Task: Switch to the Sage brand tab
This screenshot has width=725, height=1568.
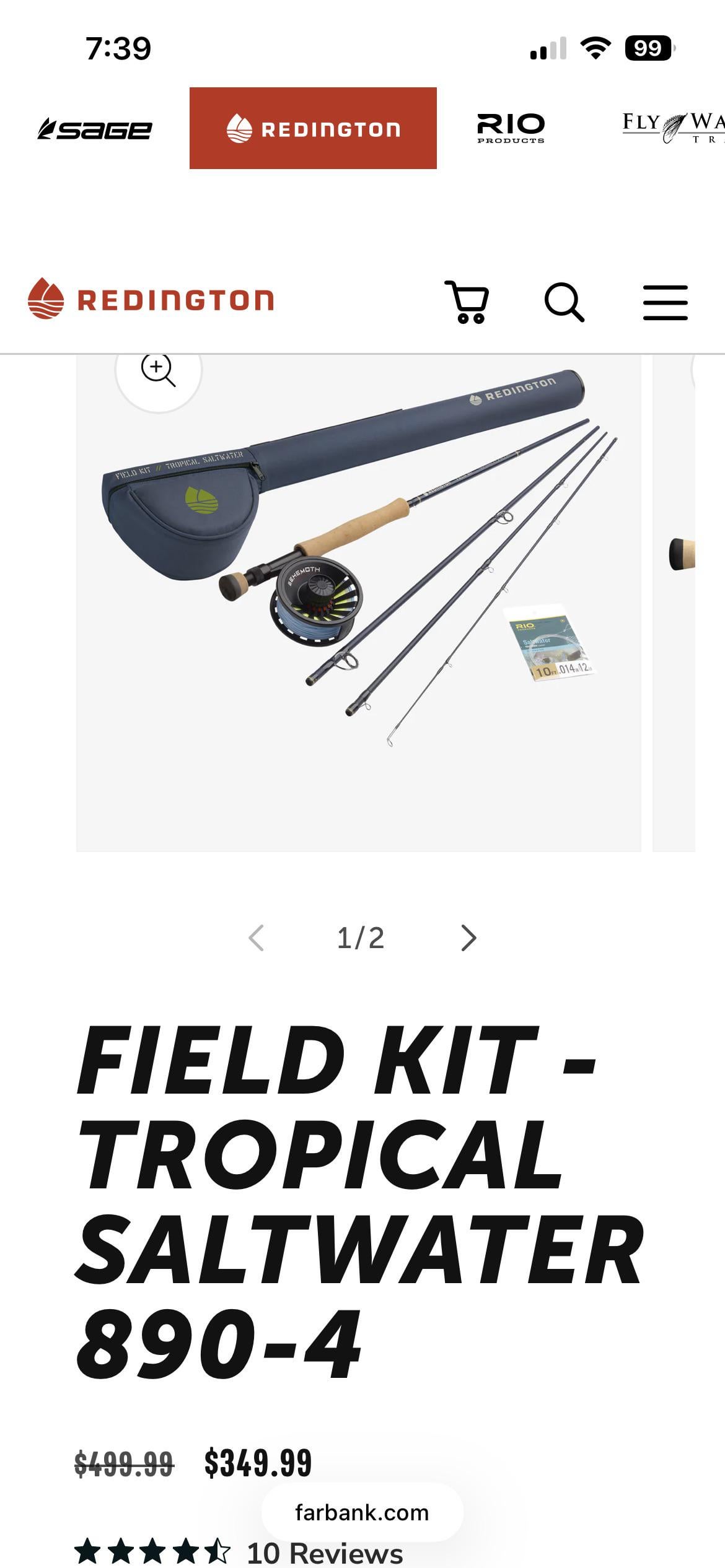Action: [x=94, y=129]
